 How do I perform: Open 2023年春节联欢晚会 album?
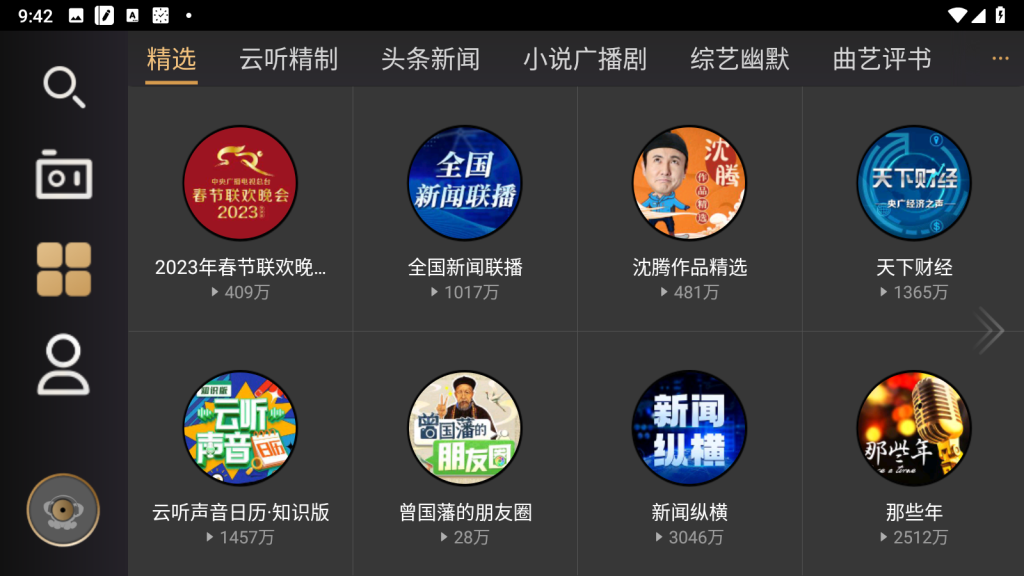[240, 184]
